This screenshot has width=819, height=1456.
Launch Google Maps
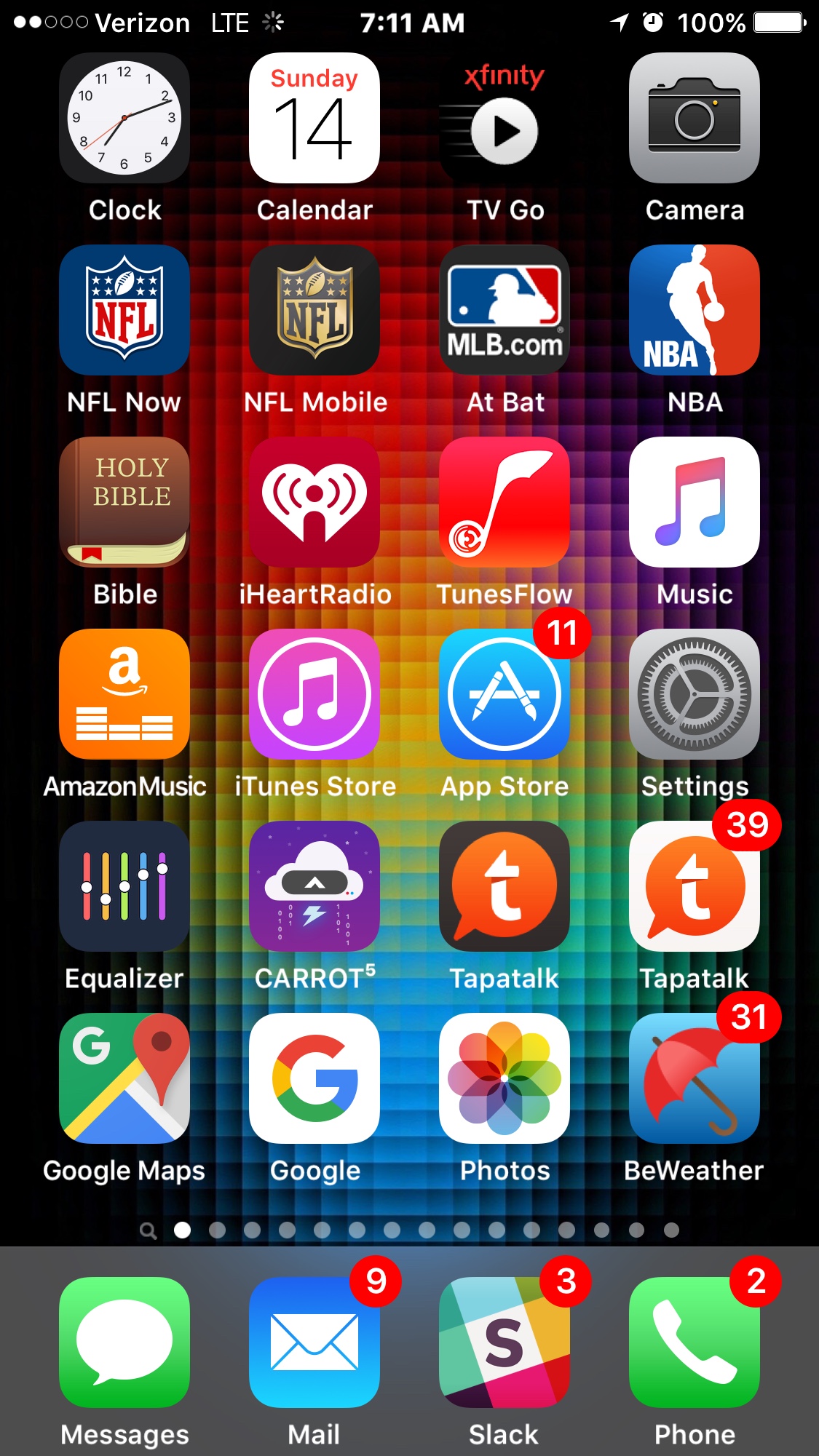pos(124,1078)
